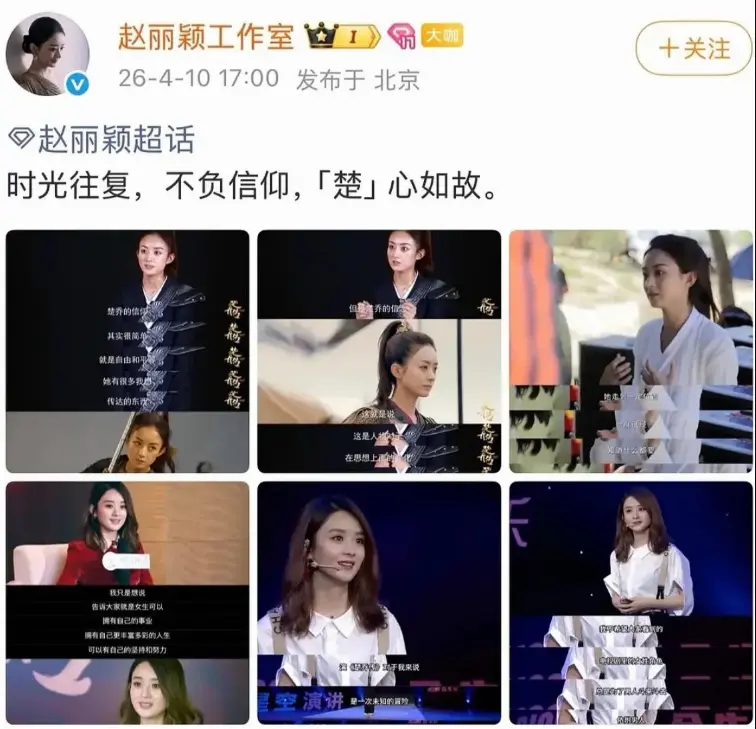Open 赵丽颖工作室's profile avatar
This screenshot has width=756, height=729.
47,56
